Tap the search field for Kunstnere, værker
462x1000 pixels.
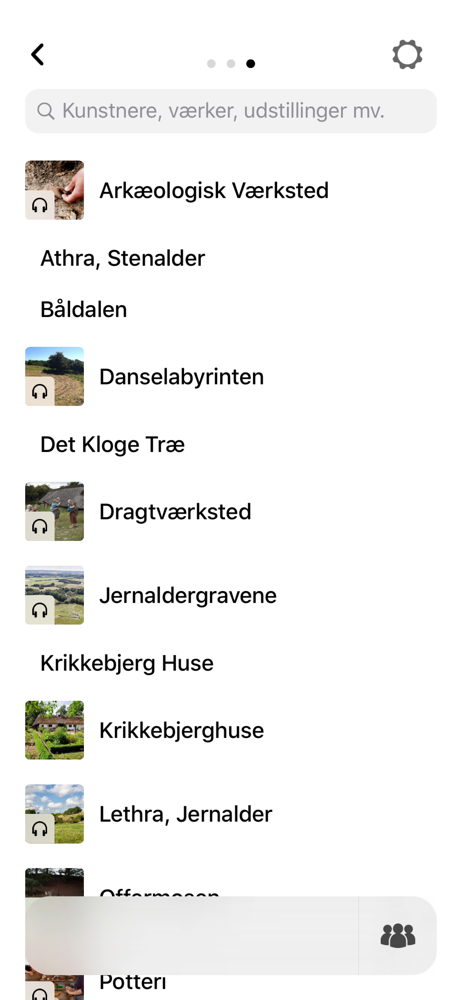[x=231, y=111]
